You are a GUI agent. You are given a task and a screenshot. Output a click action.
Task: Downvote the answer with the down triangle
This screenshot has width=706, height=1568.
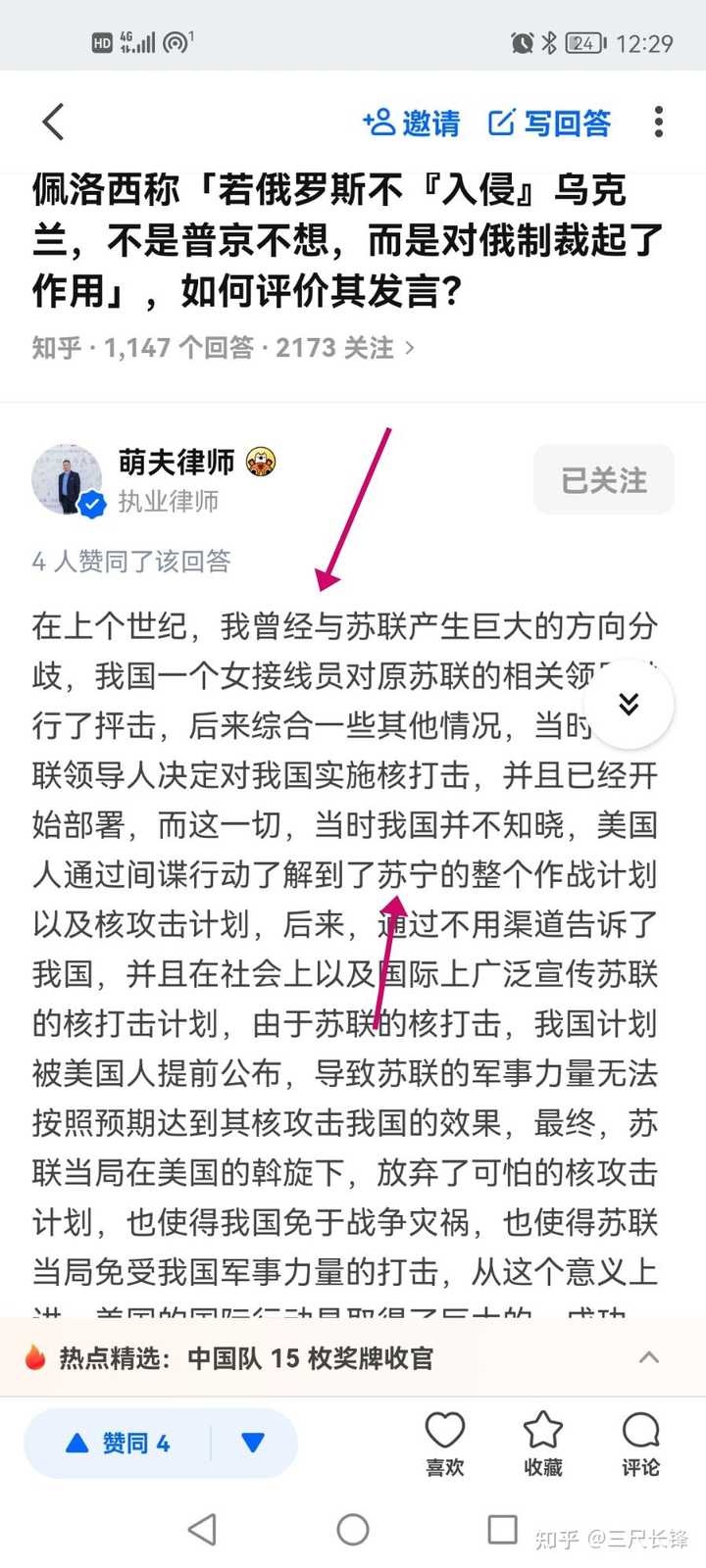253,1443
